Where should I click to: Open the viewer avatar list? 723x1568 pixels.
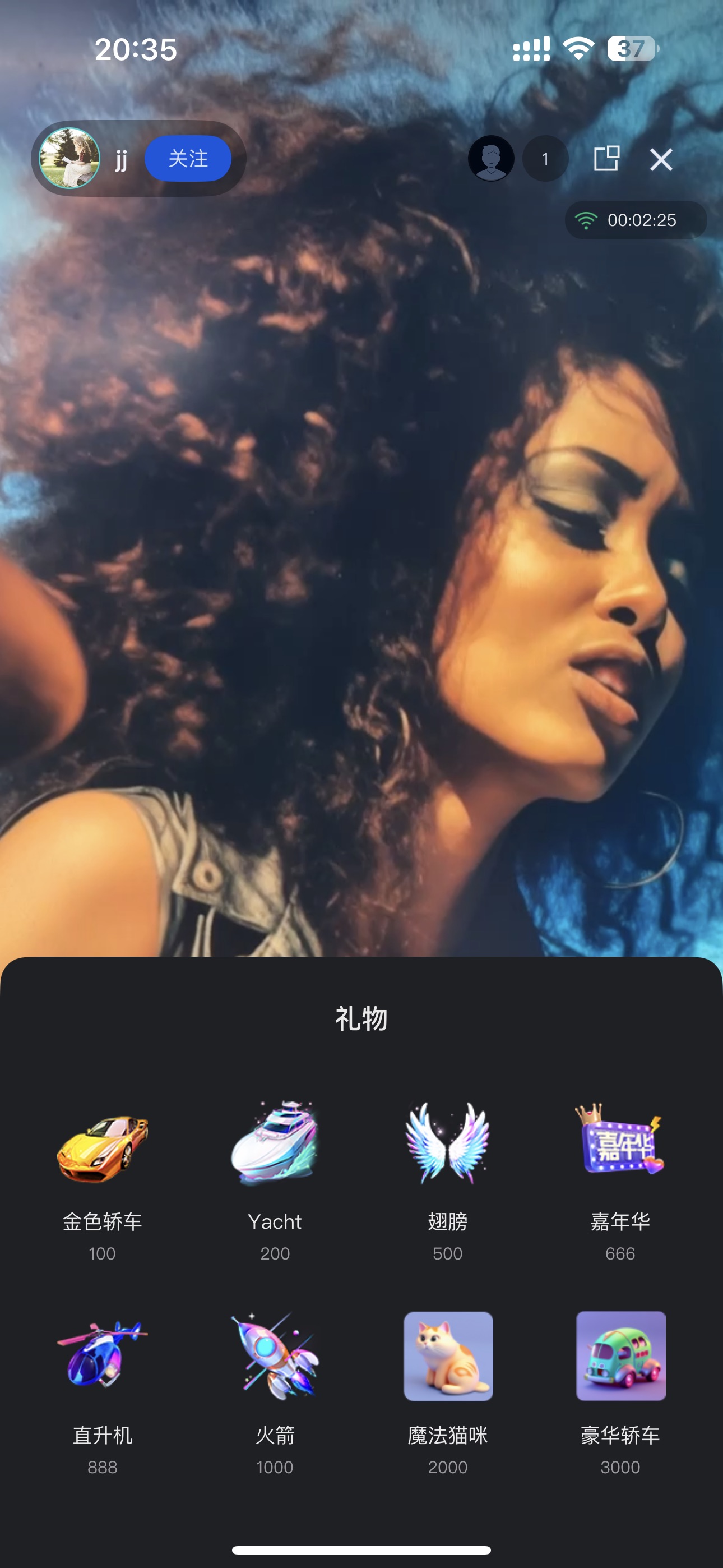point(490,158)
